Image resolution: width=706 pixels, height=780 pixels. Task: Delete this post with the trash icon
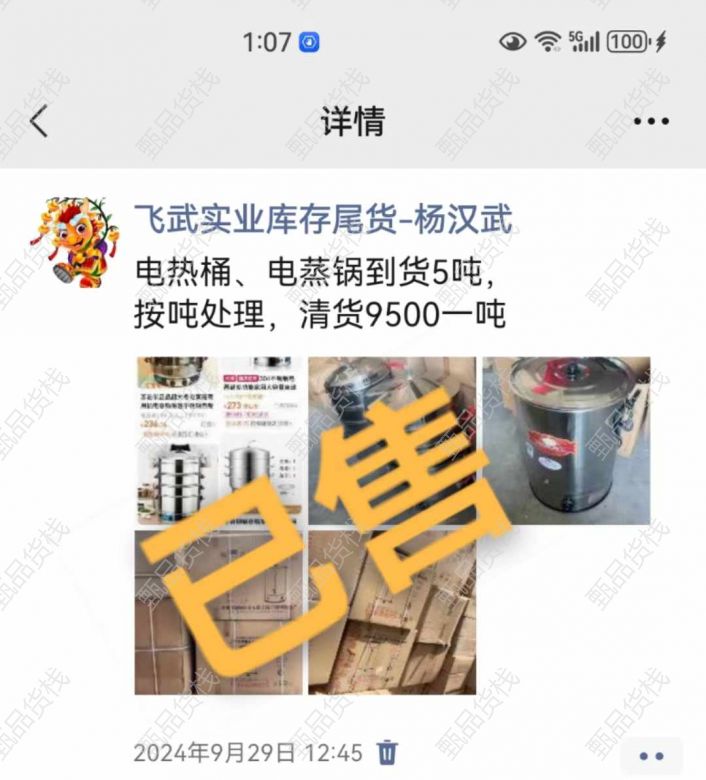click(x=387, y=752)
